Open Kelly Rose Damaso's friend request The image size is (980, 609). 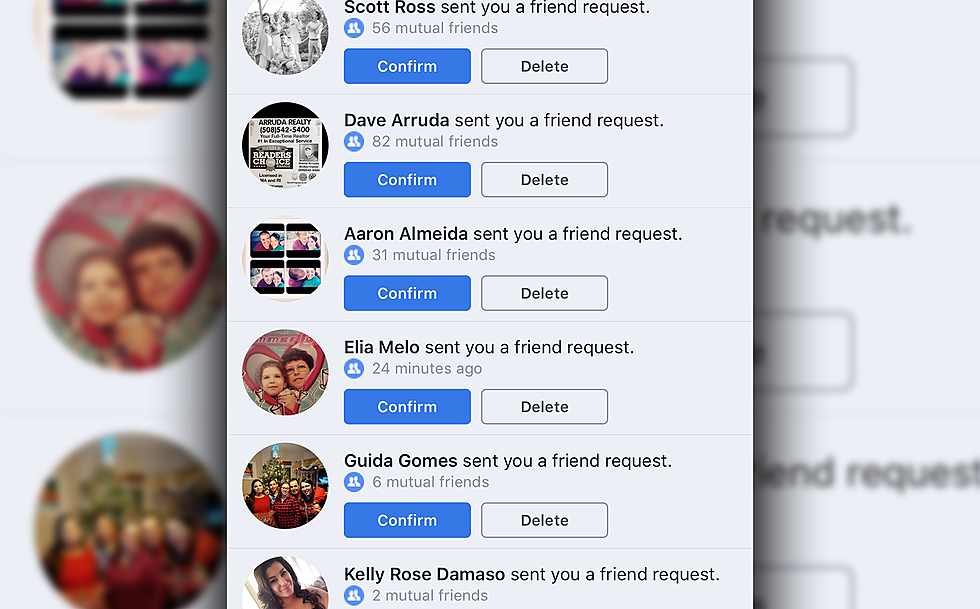coord(531,575)
